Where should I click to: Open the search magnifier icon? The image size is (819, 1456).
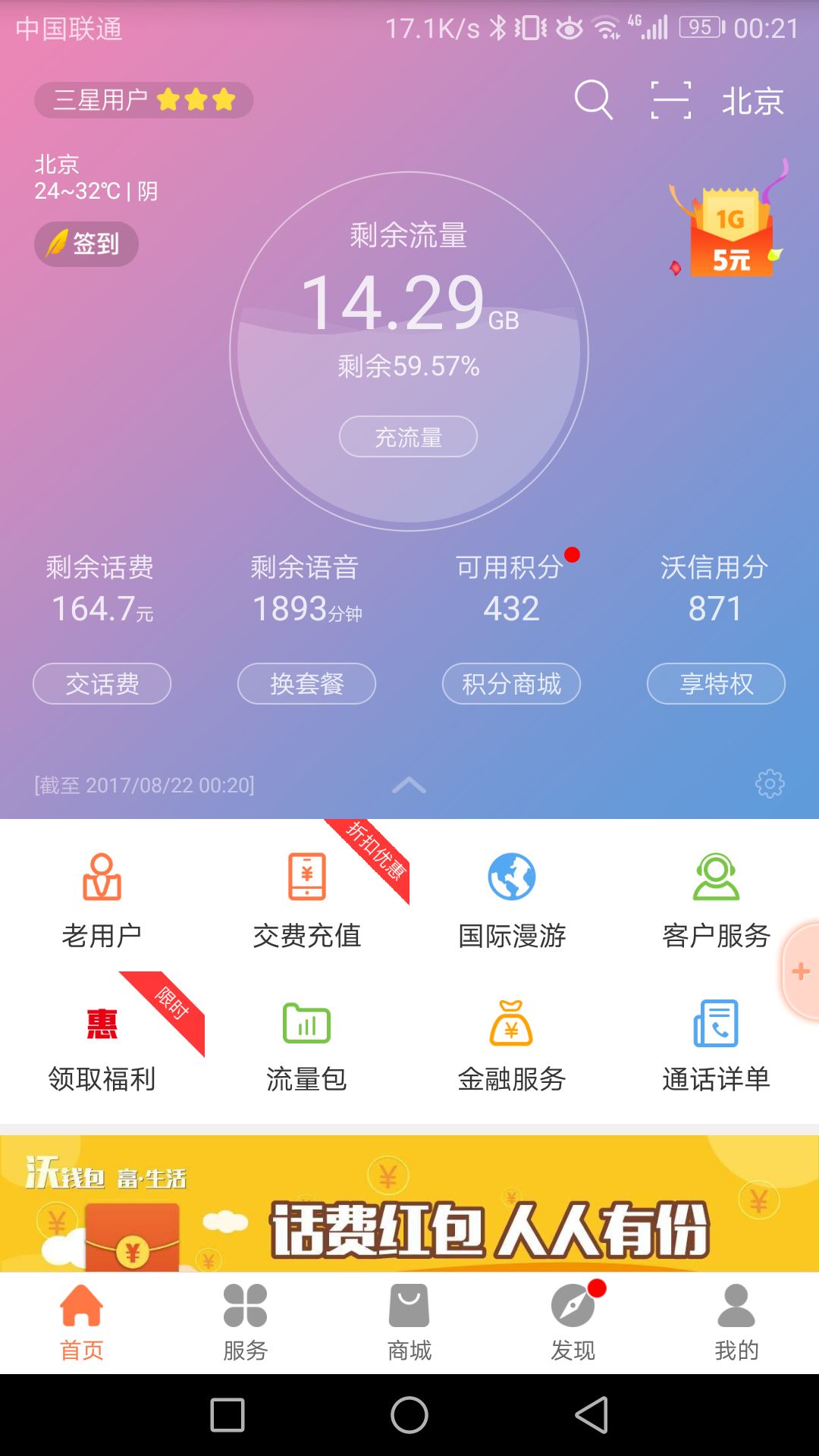point(595,101)
